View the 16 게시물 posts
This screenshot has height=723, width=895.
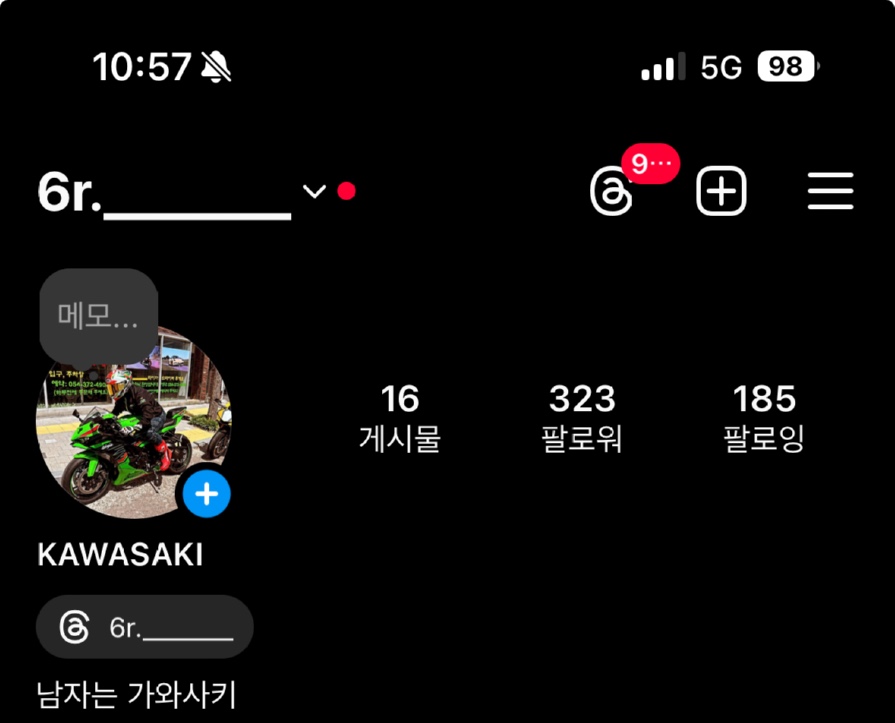click(x=400, y=418)
